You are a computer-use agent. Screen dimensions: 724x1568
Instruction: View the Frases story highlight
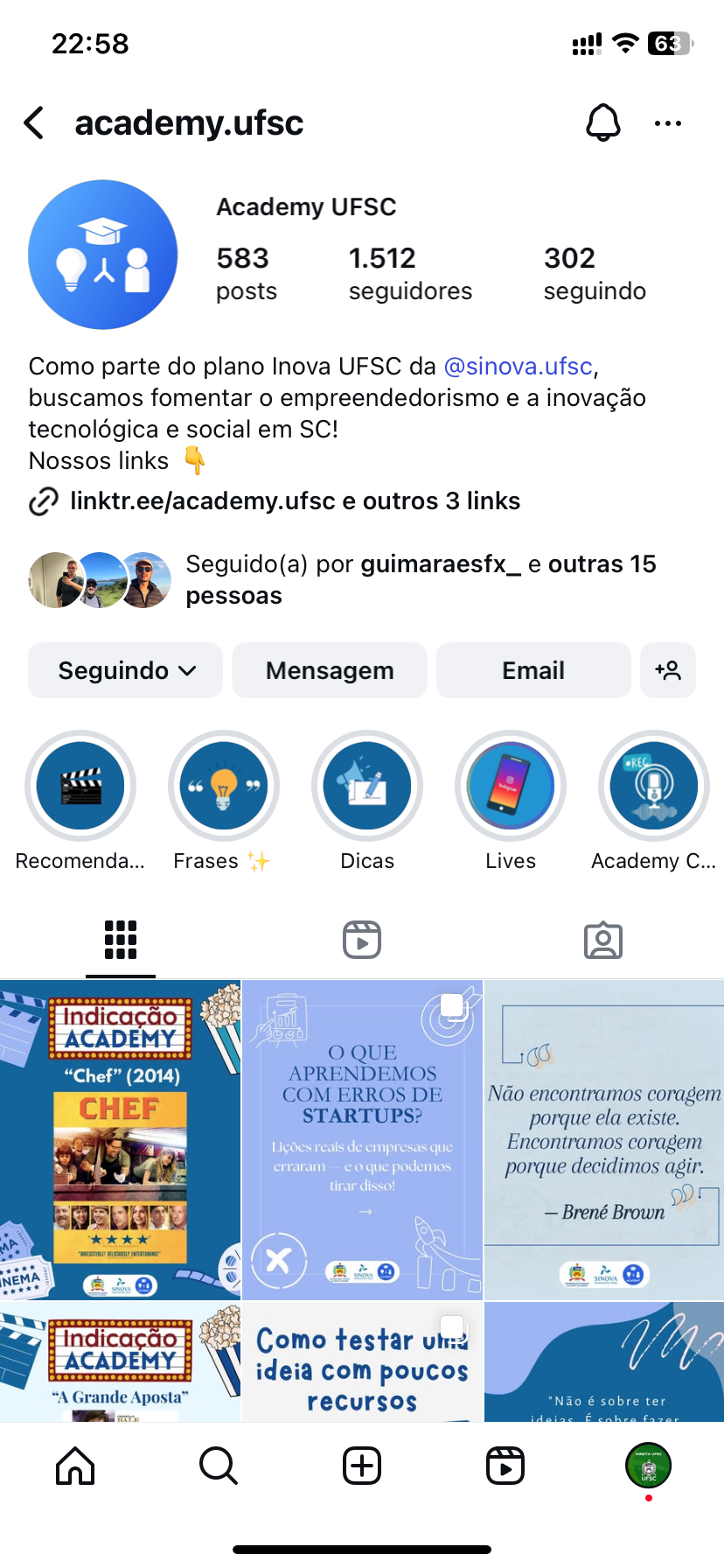click(224, 786)
